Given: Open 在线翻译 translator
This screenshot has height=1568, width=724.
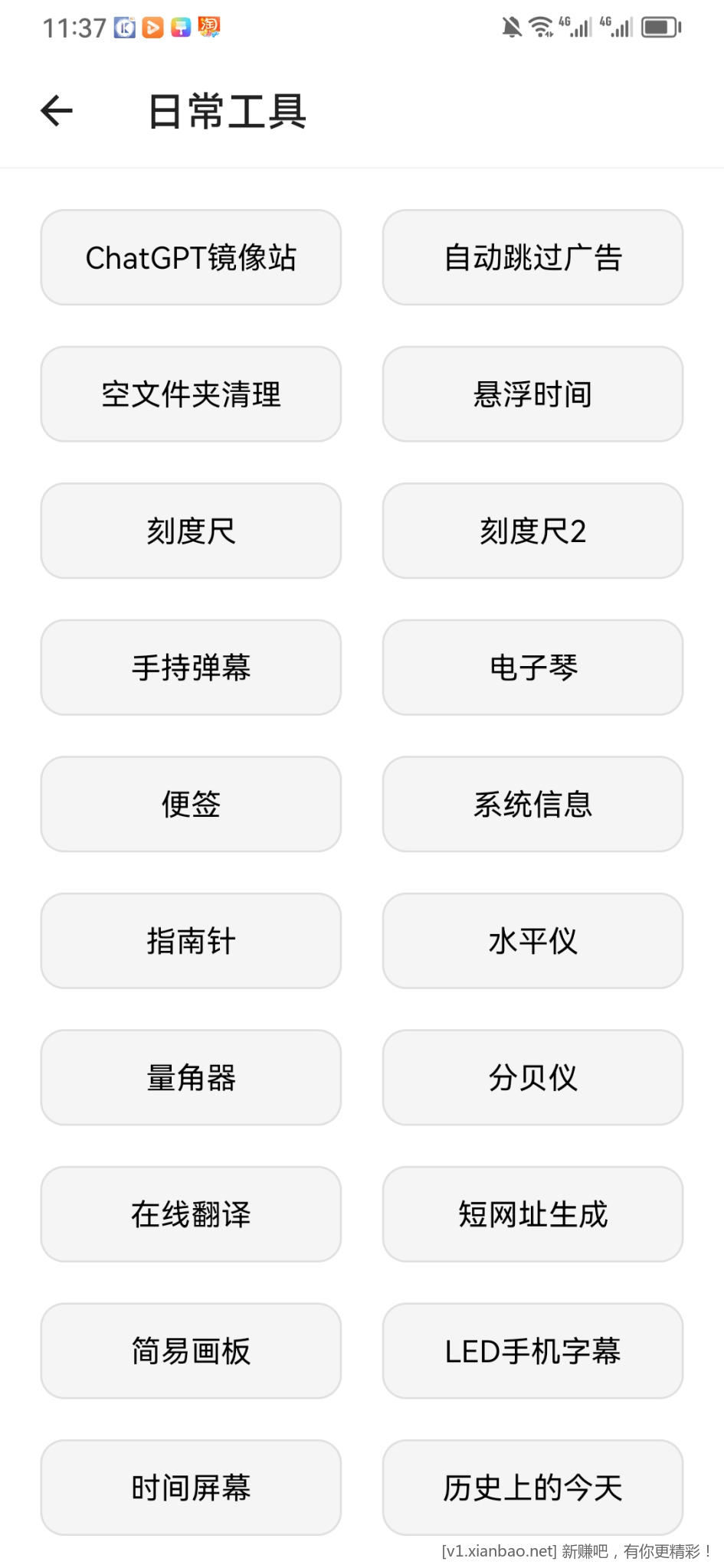Looking at the screenshot, I should [191, 1214].
